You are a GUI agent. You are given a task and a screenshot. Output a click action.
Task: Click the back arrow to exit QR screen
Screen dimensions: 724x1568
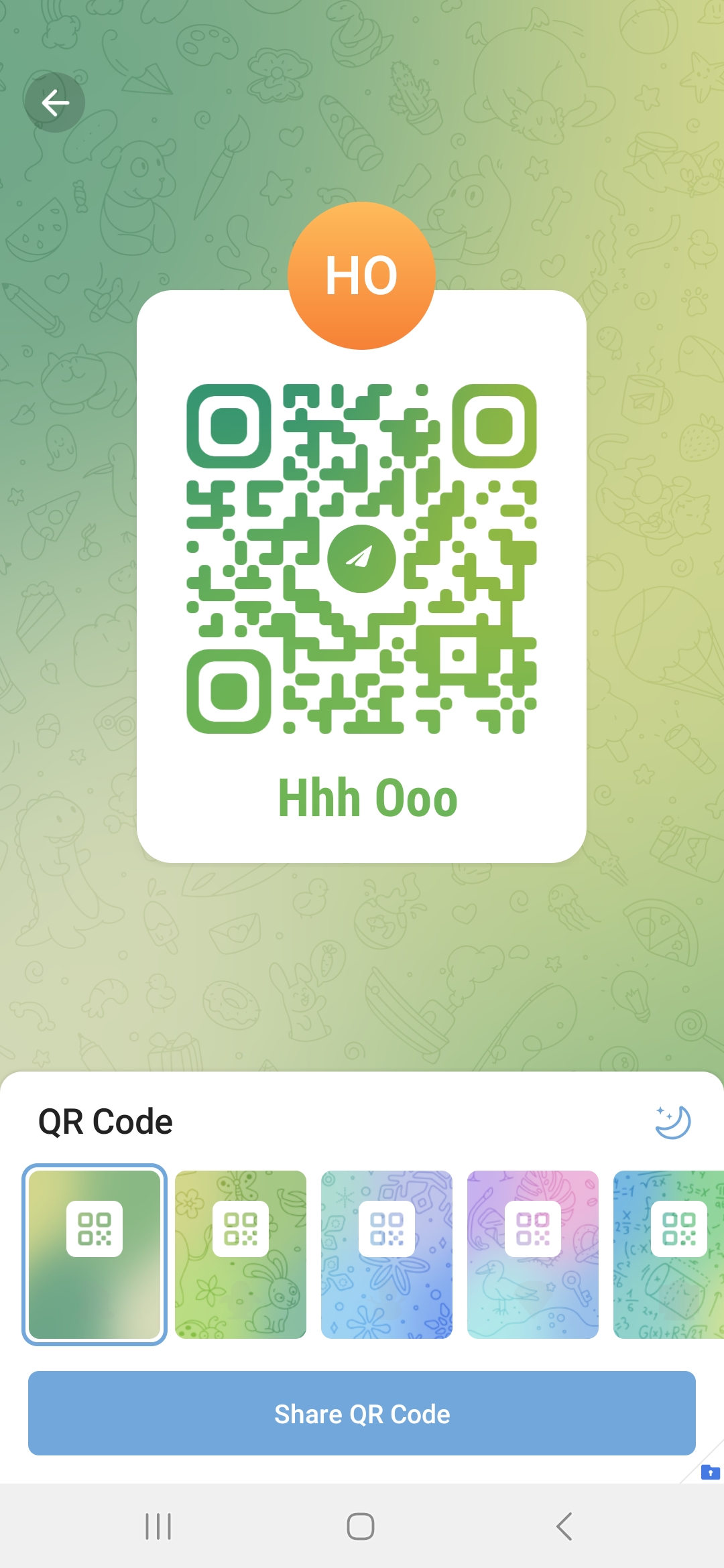click(54, 102)
